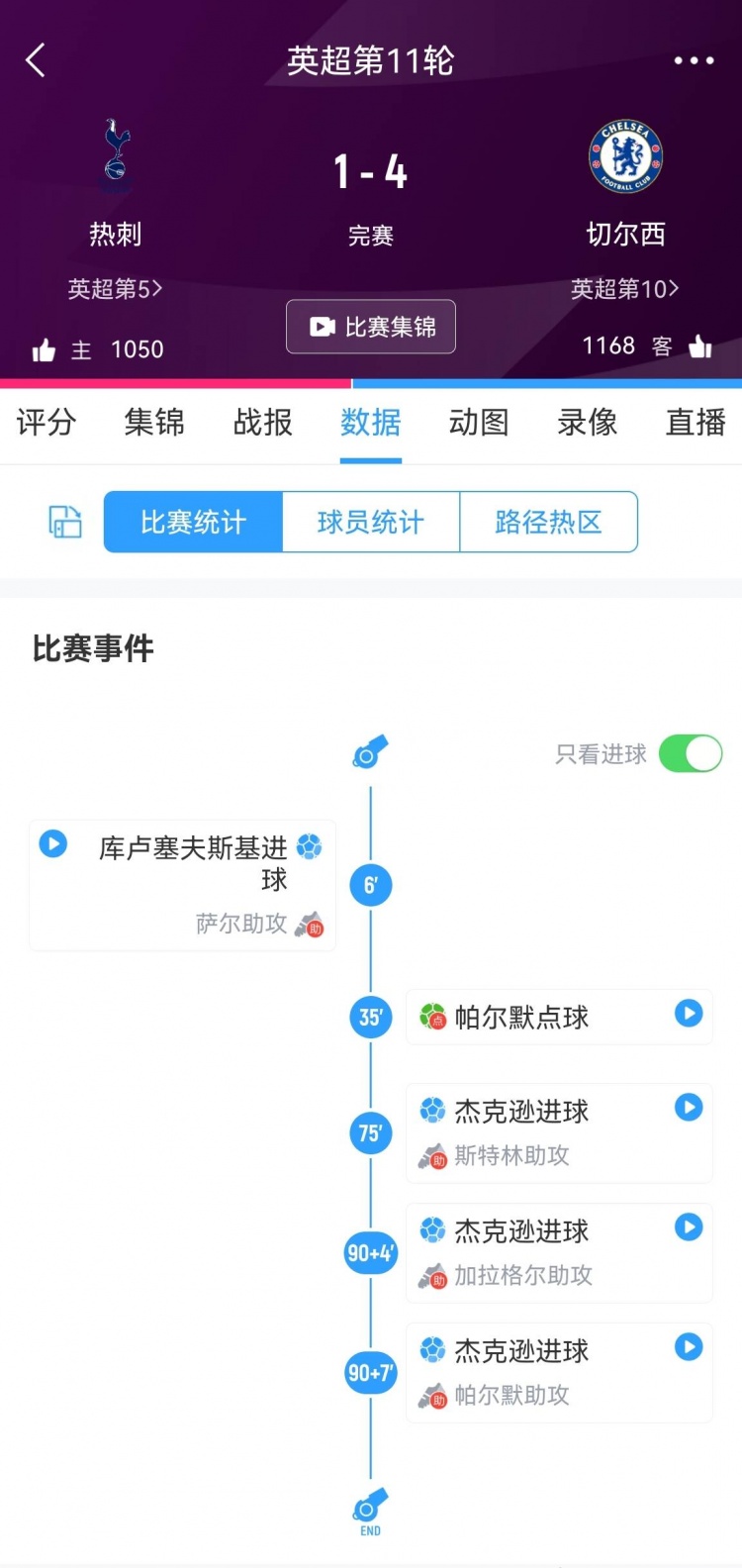The image size is (742, 1568).
Task: Tap the Tottenham 热刺 team crest
Action: point(116,148)
